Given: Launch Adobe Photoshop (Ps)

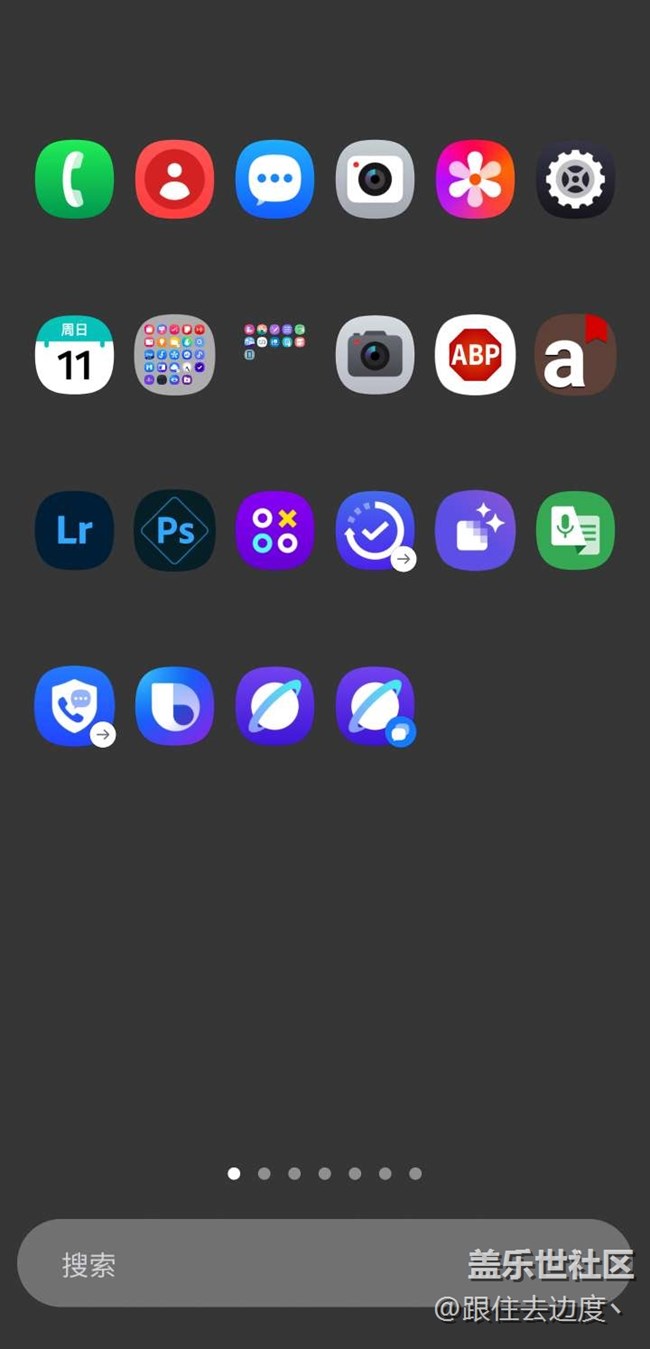Looking at the screenshot, I should [175, 530].
